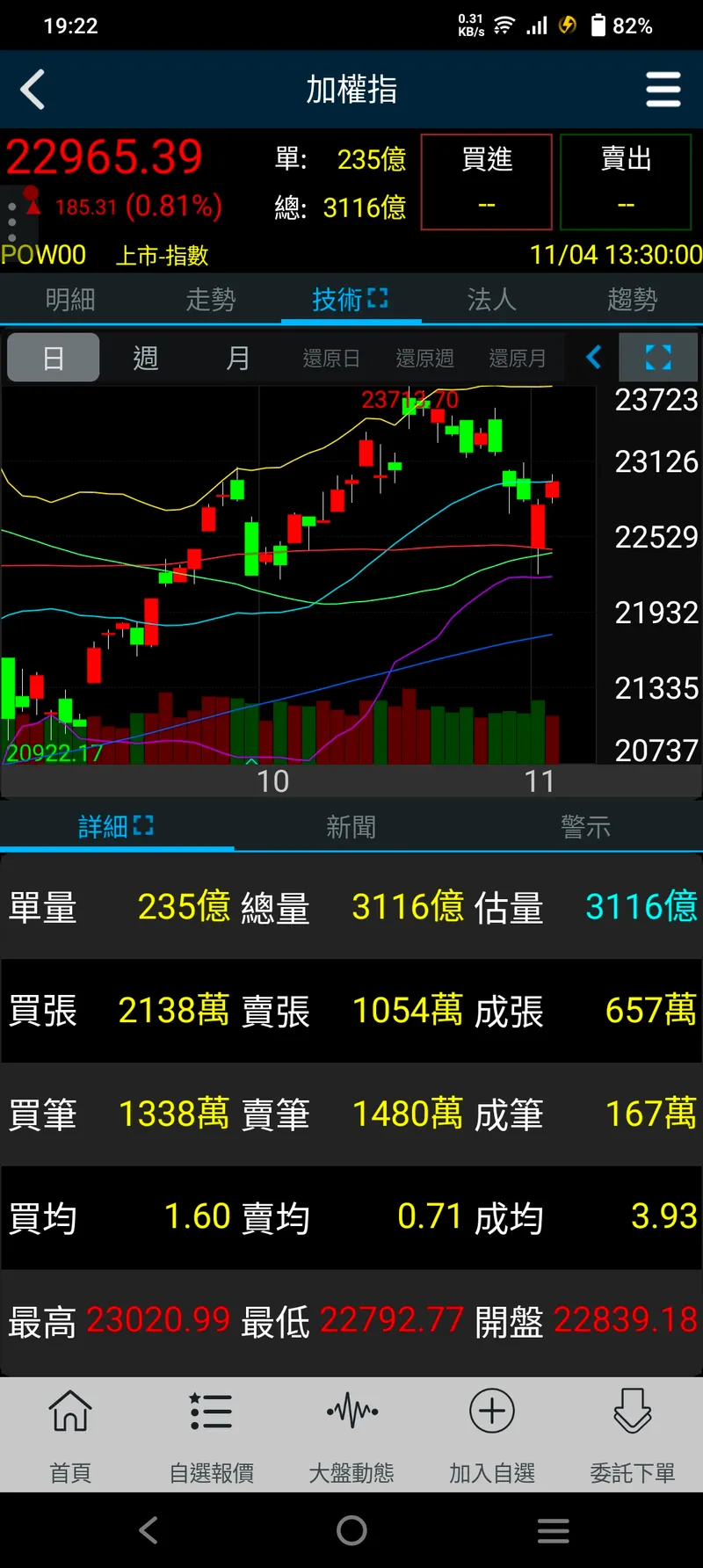Go back using the header arrow

click(x=33, y=90)
